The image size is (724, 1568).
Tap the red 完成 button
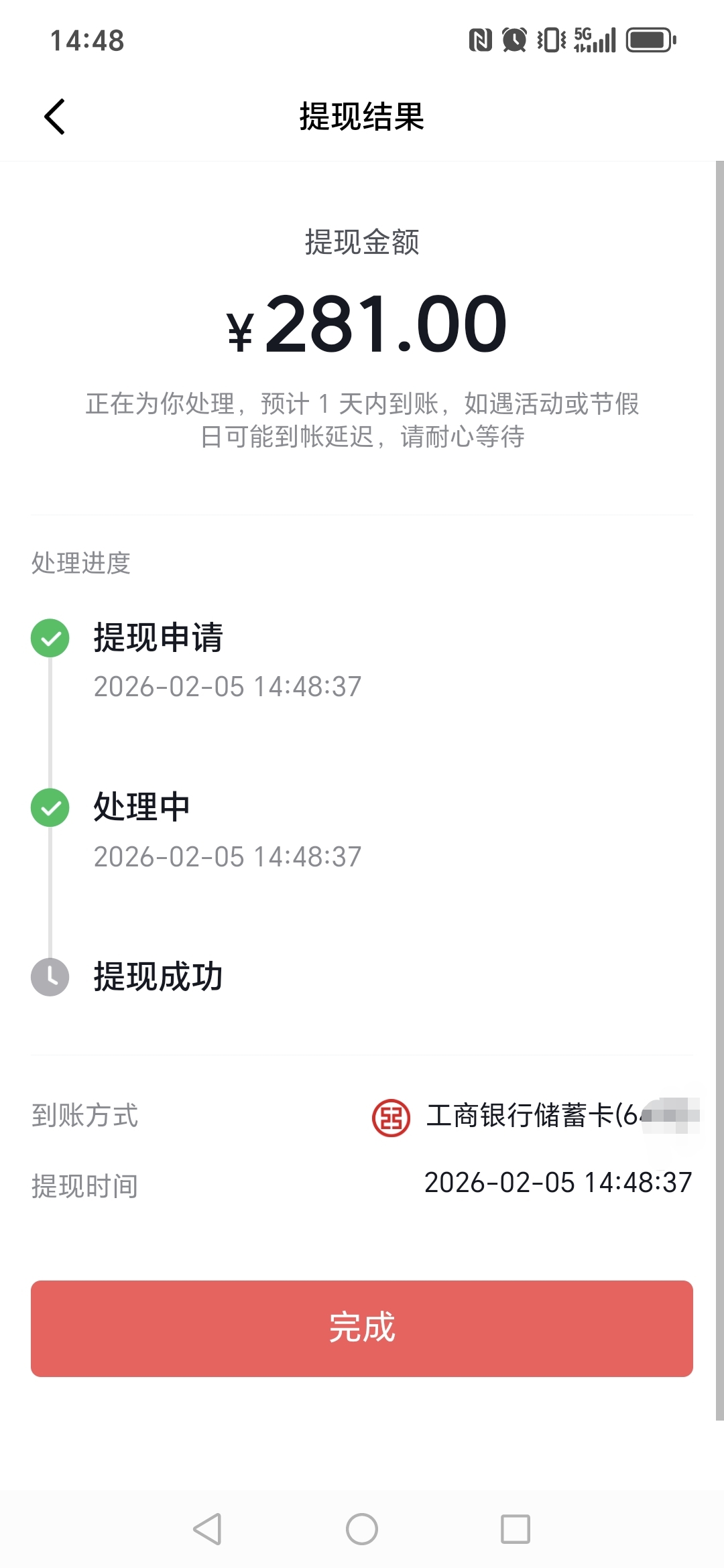[x=362, y=1328]
